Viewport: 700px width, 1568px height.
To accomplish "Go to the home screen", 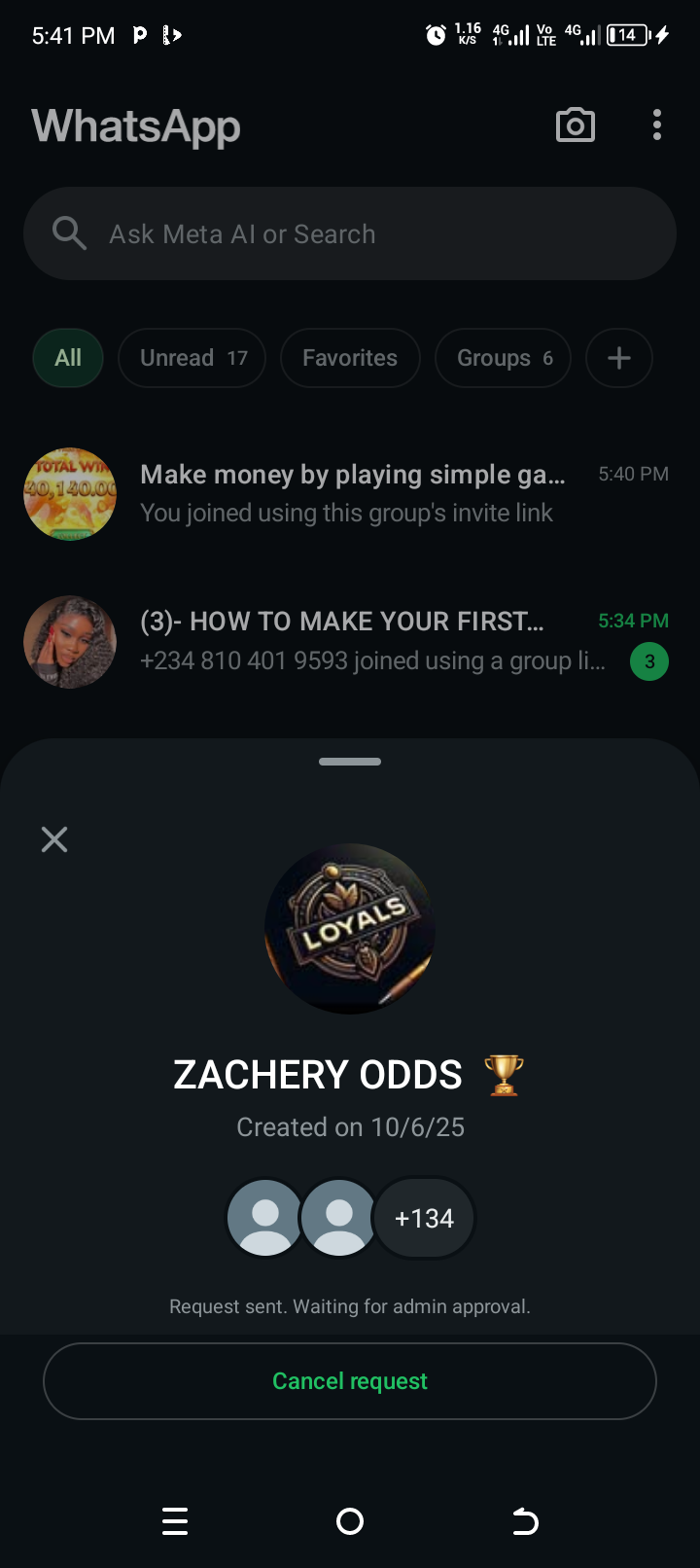I will tap(350, 1521).
